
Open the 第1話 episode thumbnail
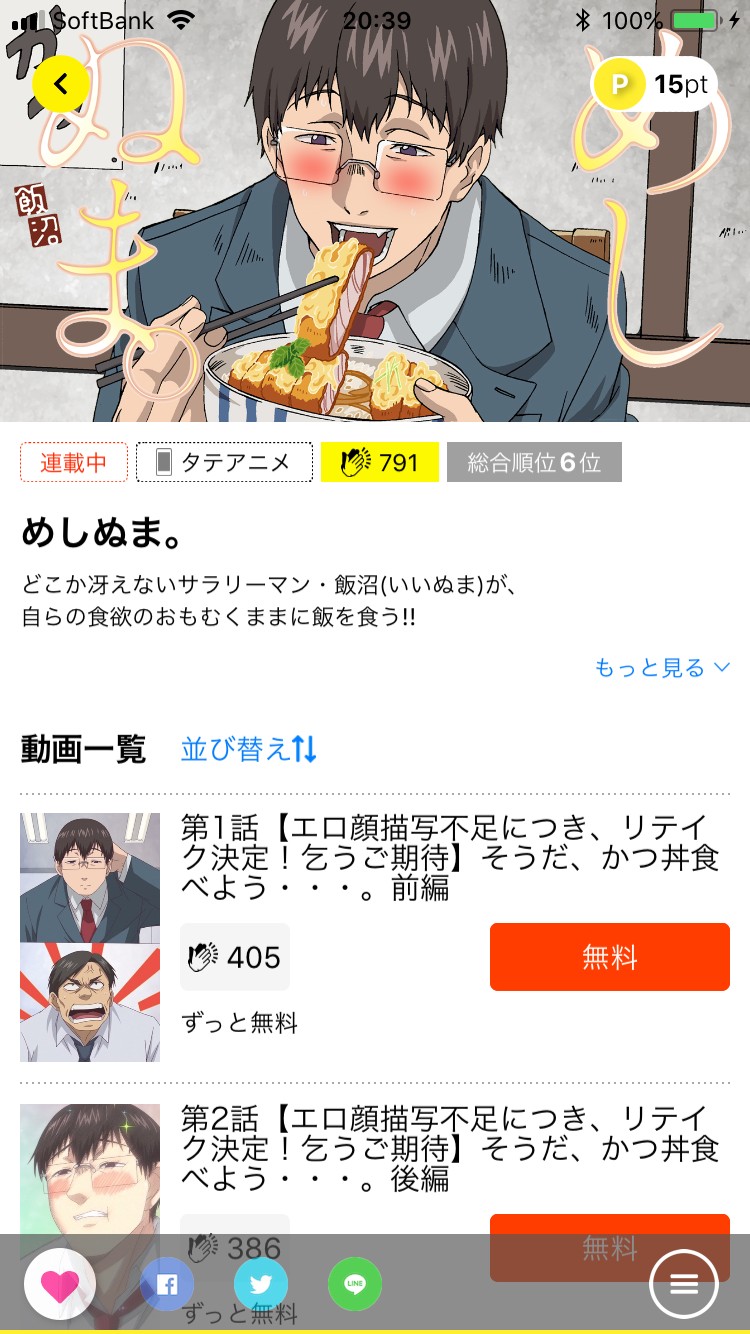pos(90,937)
